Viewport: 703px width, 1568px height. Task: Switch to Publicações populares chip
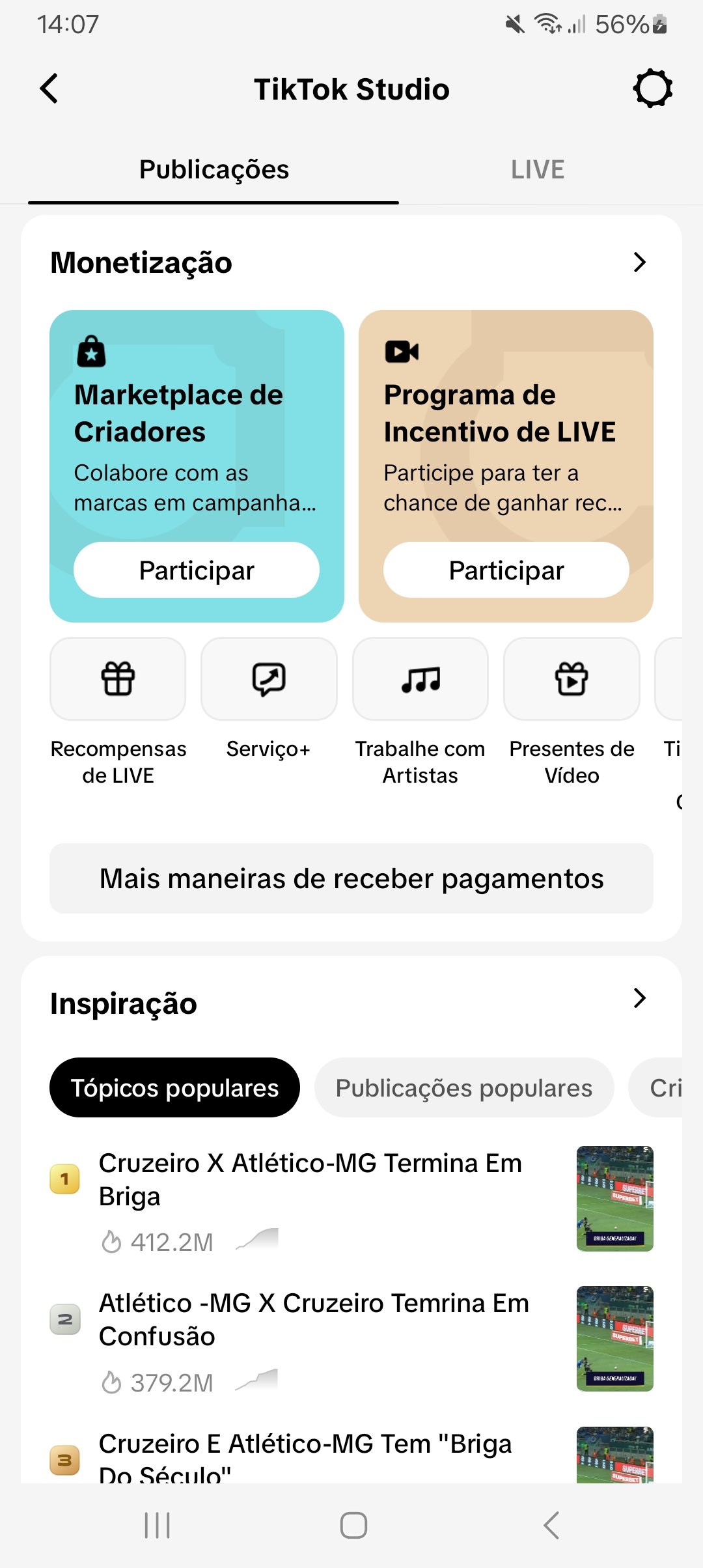[x=463, y=1087]
